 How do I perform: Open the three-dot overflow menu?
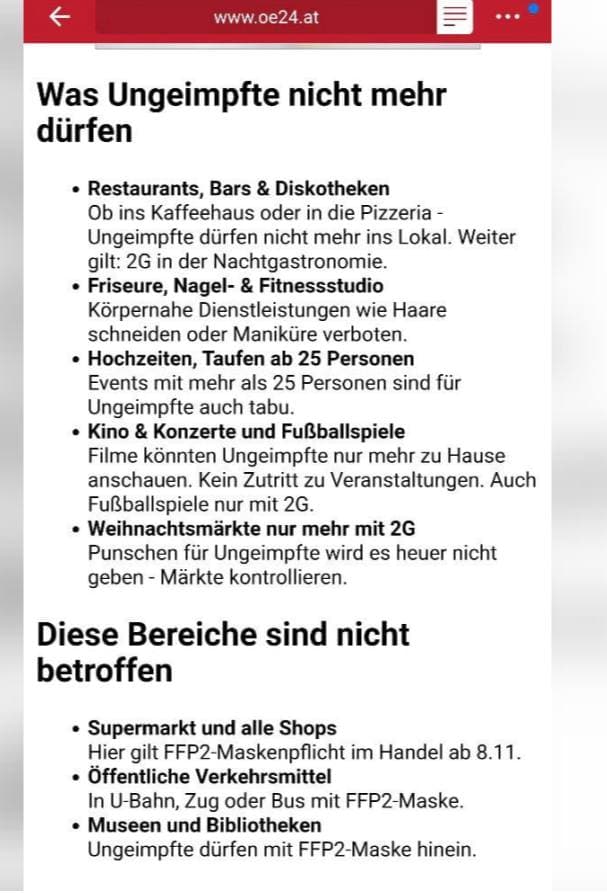[508, 18]
